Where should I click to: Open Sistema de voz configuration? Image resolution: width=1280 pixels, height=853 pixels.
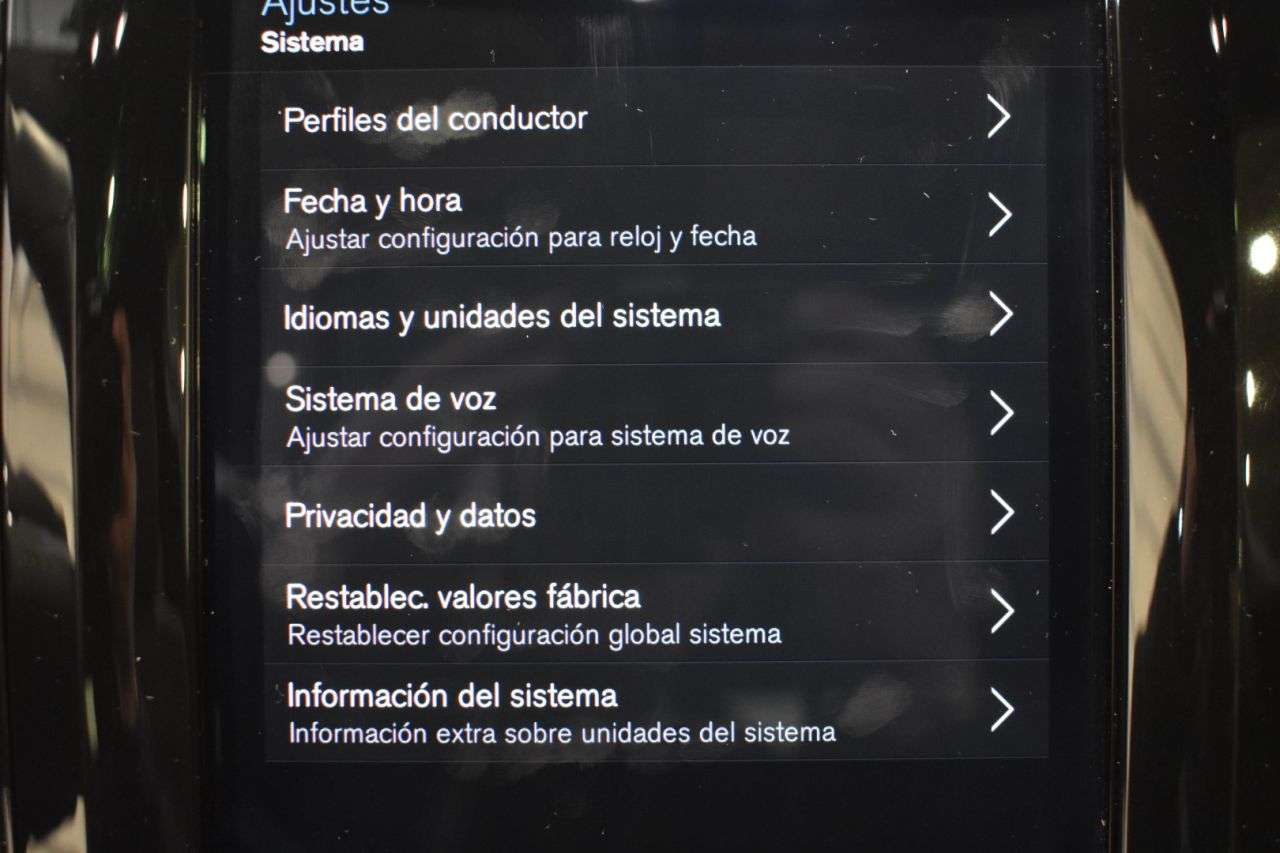coord(652,414)
